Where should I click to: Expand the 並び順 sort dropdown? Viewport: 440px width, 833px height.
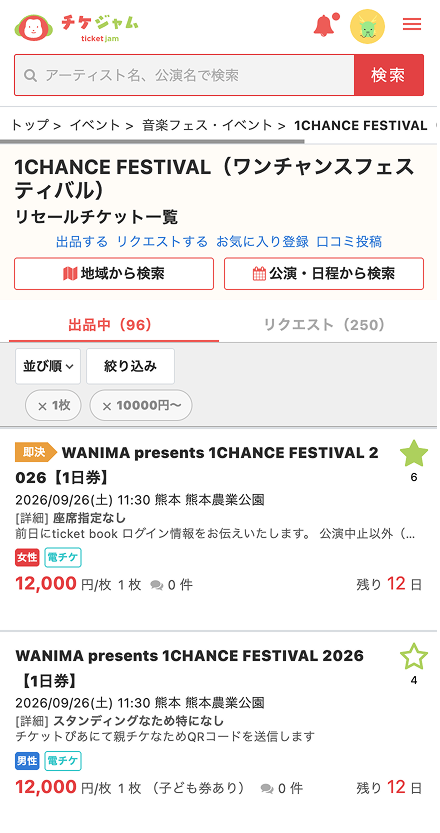coord(48,366)
